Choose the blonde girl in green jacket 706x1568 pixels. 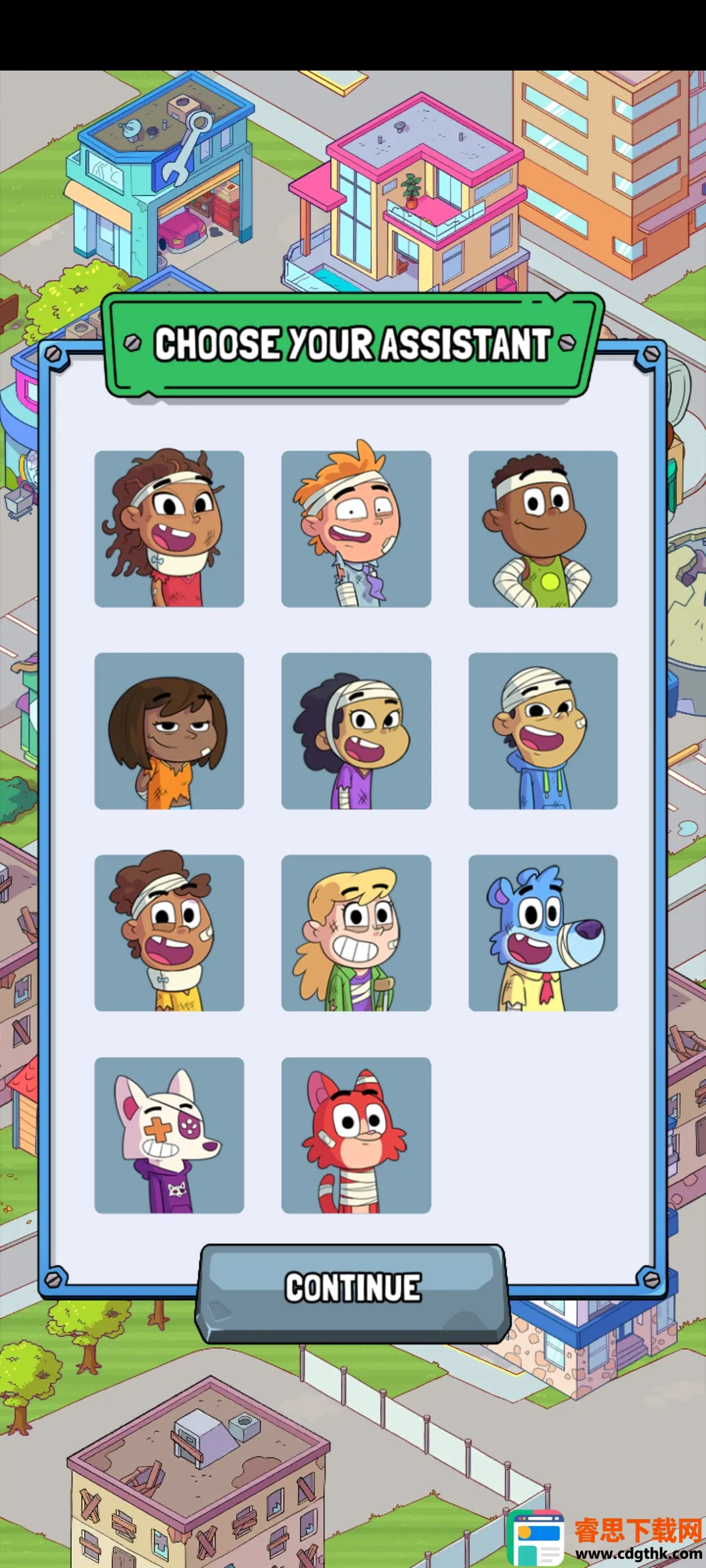click(356, 932)
